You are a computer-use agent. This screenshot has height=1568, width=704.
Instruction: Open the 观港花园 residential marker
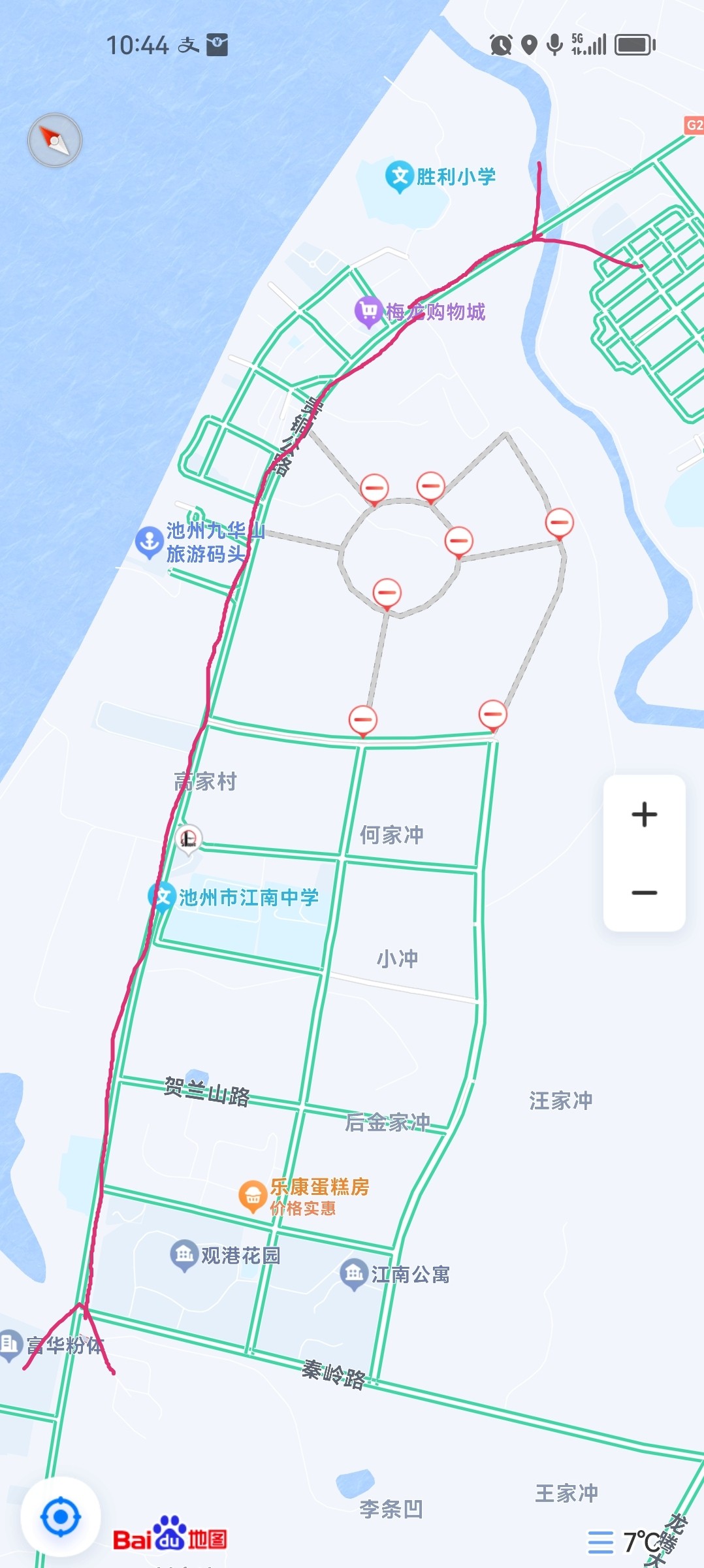(184, 1254)
